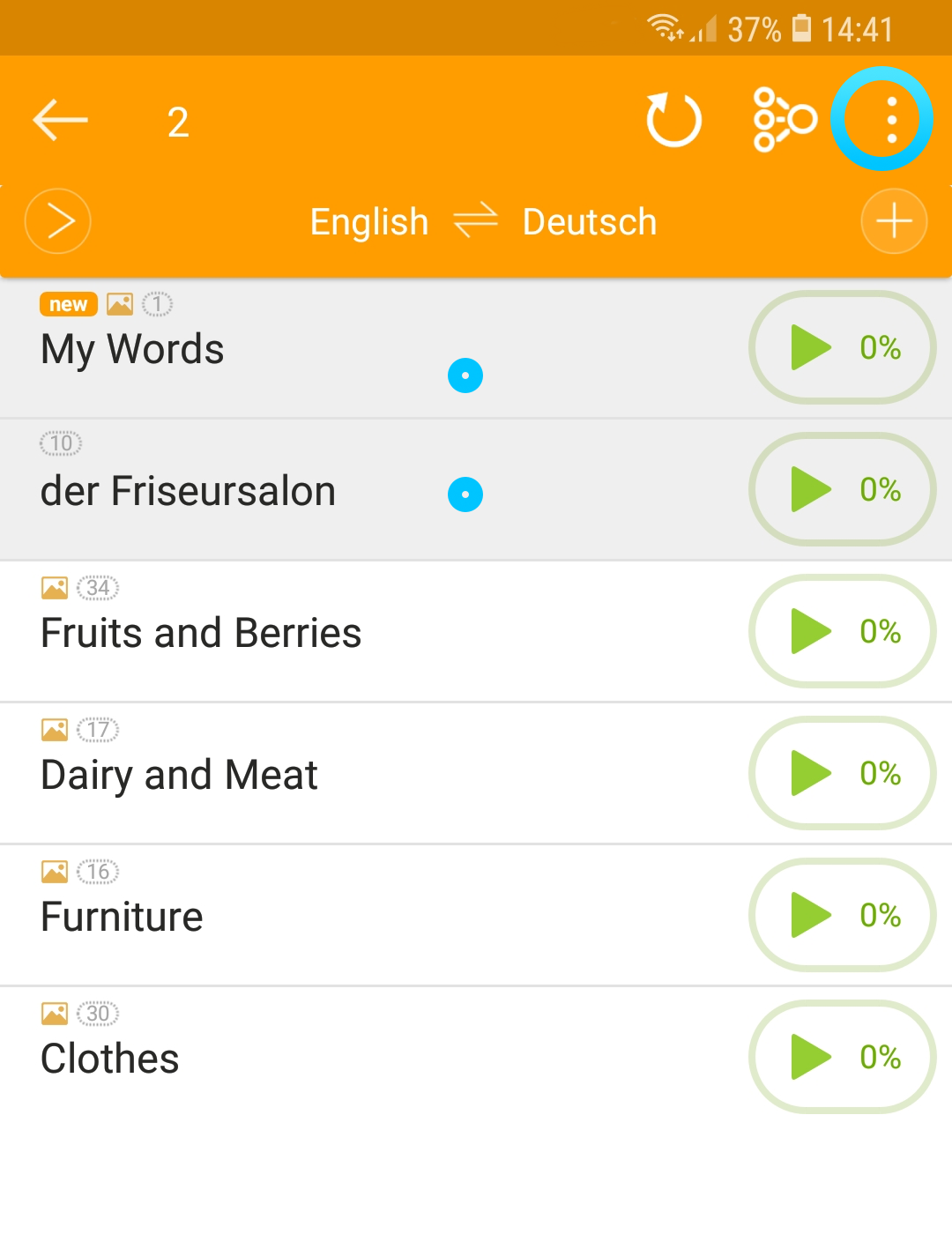Tap the blue dot beside der Friseursalon
The width and height of the screenshot is (952, 1234).
[465, 494]
